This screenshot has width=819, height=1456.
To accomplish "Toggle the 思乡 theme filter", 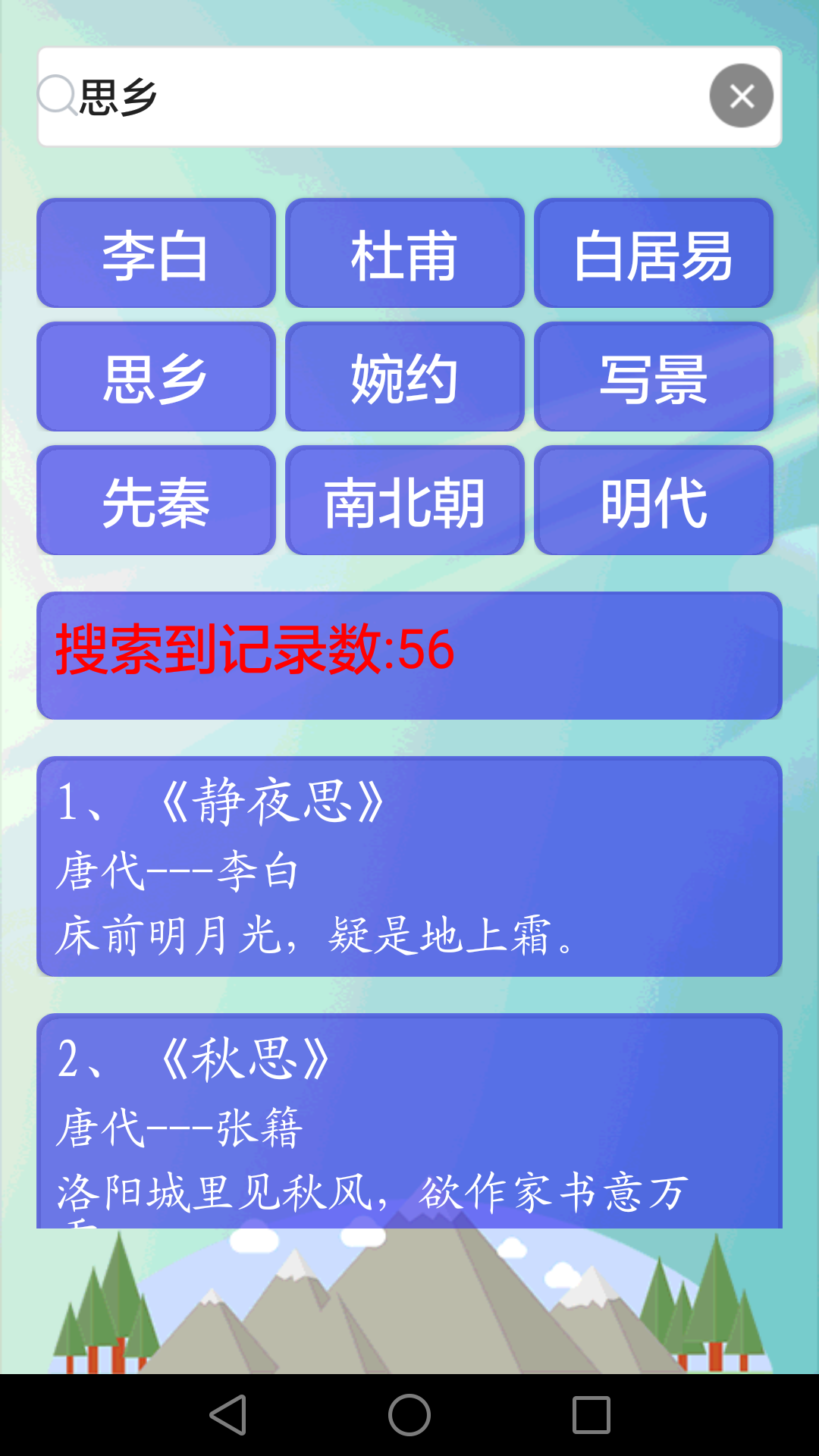I will 155,377.
